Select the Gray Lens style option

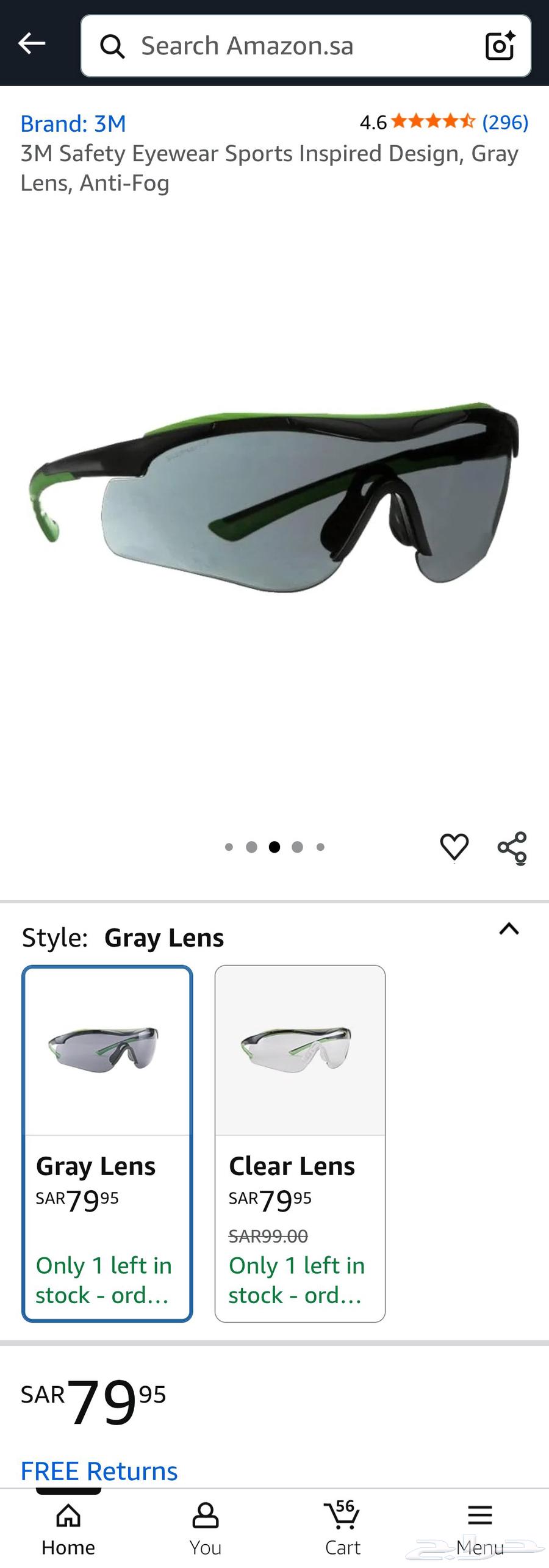point(107,1143)
